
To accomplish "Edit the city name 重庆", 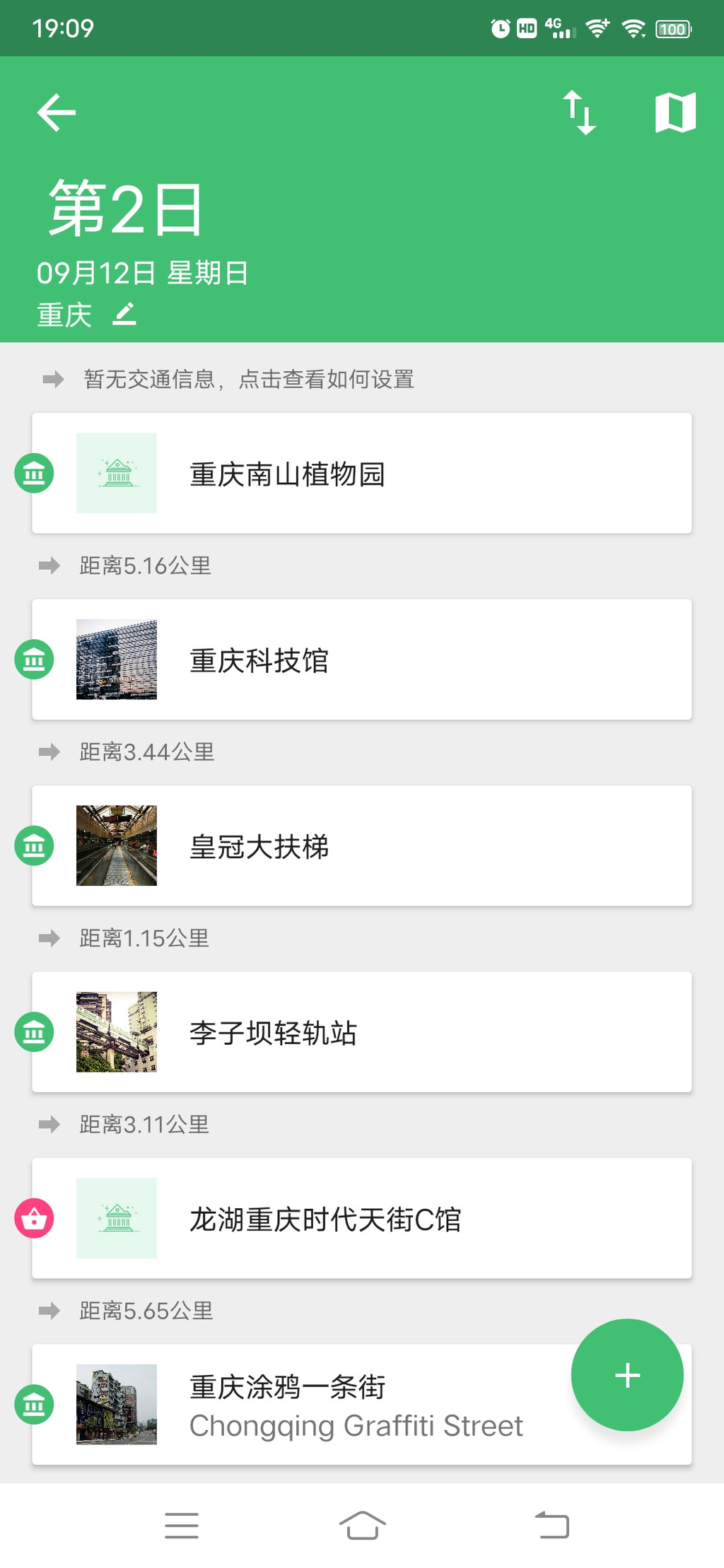I will 124,314.
